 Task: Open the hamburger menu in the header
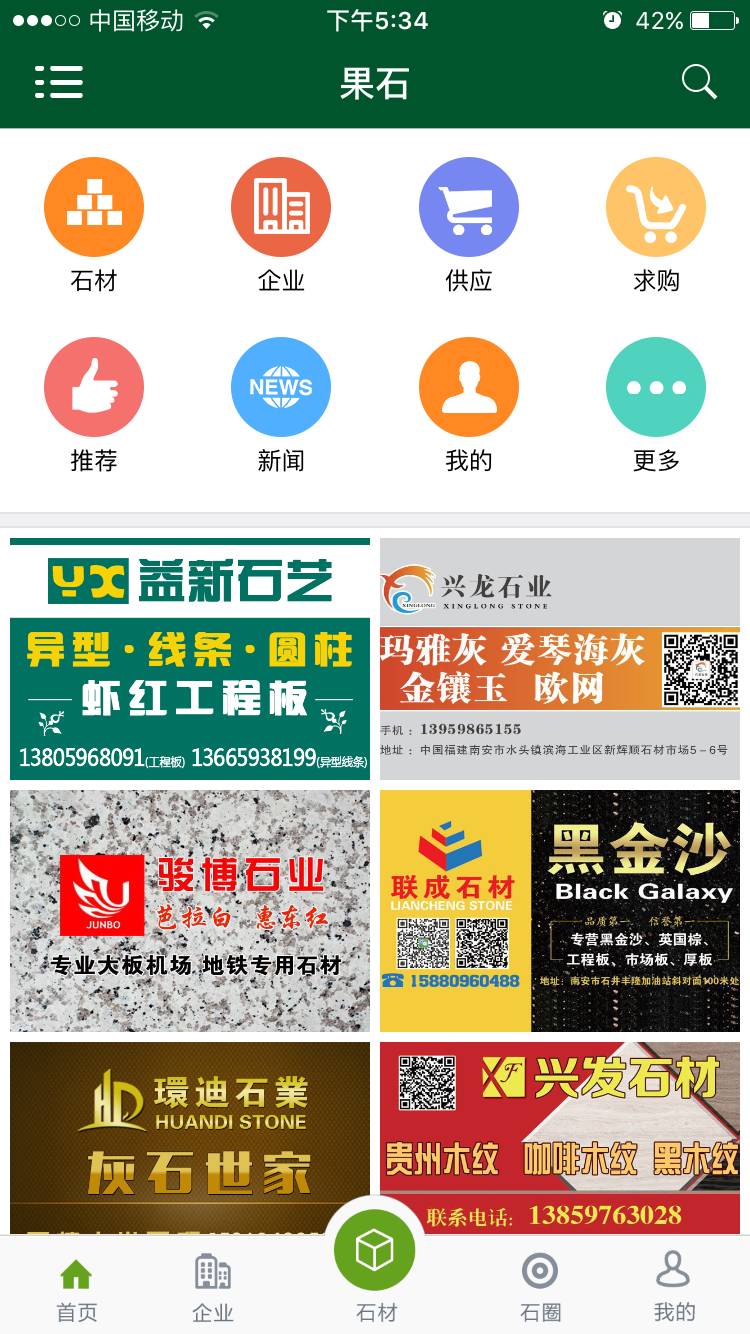point(59,82)
